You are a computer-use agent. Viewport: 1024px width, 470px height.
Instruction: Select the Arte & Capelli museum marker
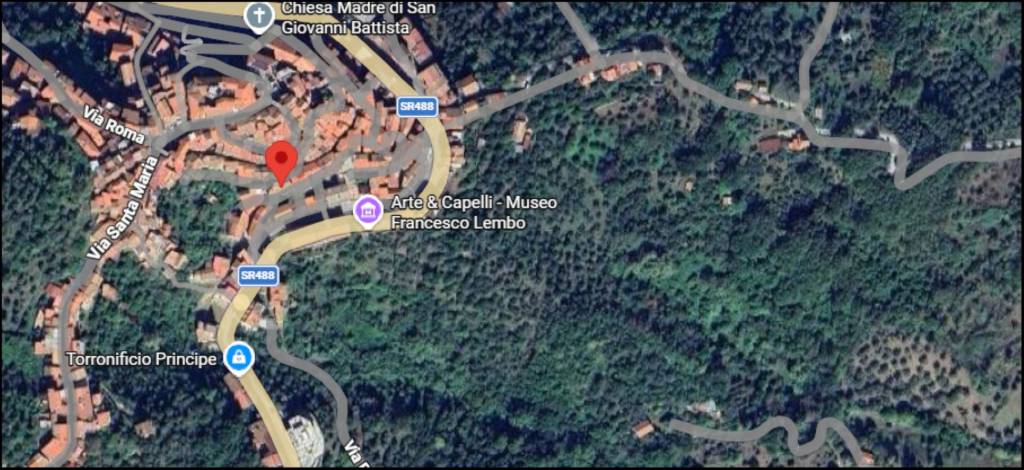pos(369,211)
